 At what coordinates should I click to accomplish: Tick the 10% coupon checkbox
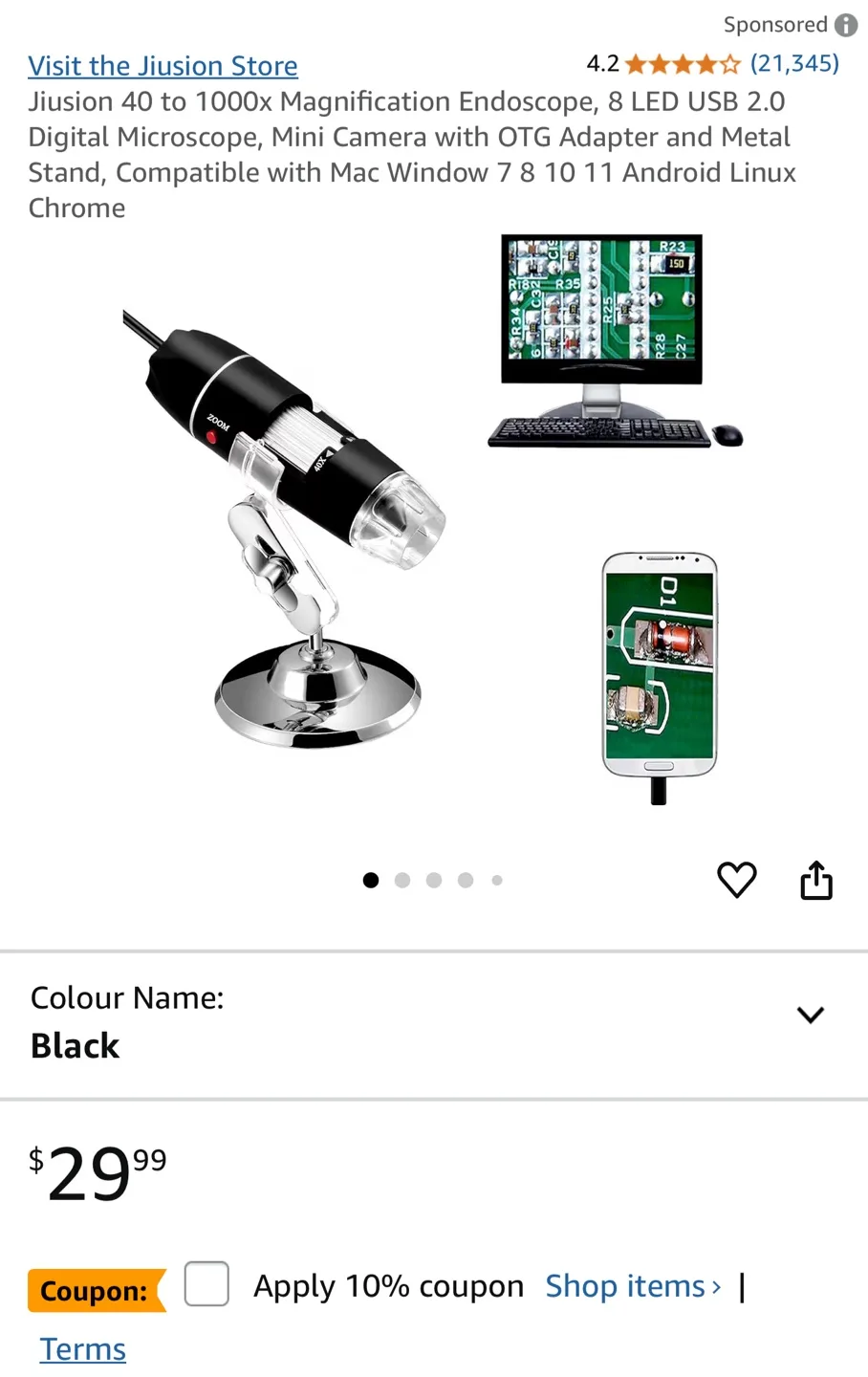tap(206, 1284)
